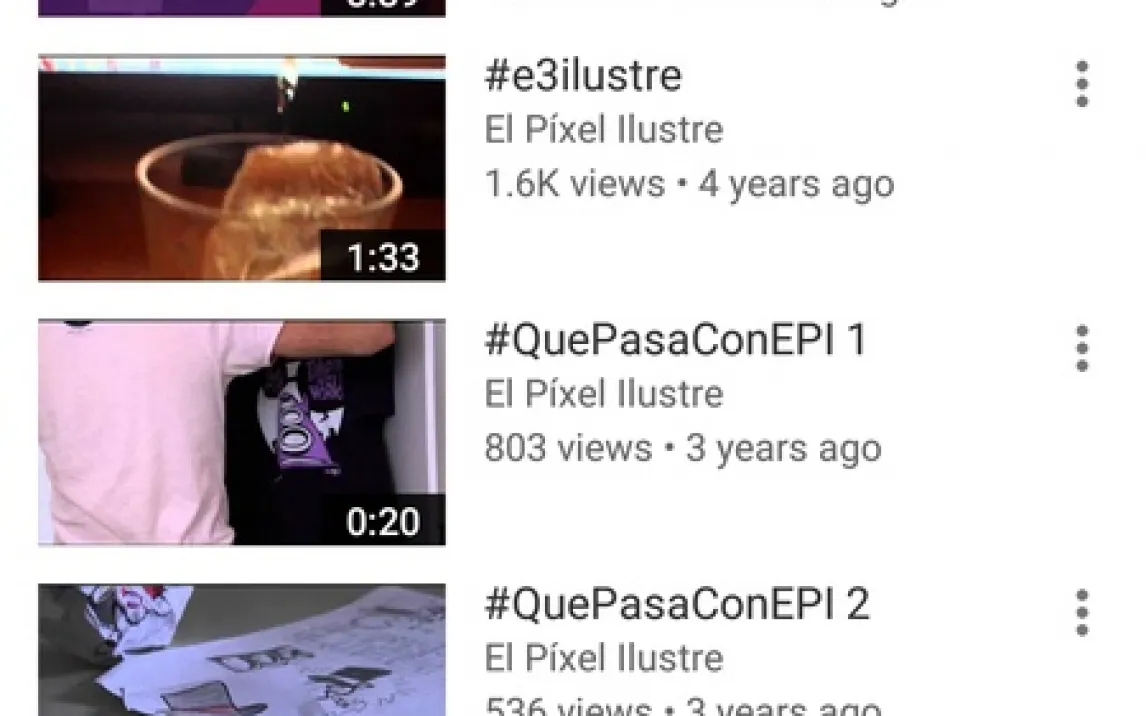Viewport: 1146px width, 716px height.
Task: Open more options for #QuePasaConEPI 1
Action: coord(1081,348)
